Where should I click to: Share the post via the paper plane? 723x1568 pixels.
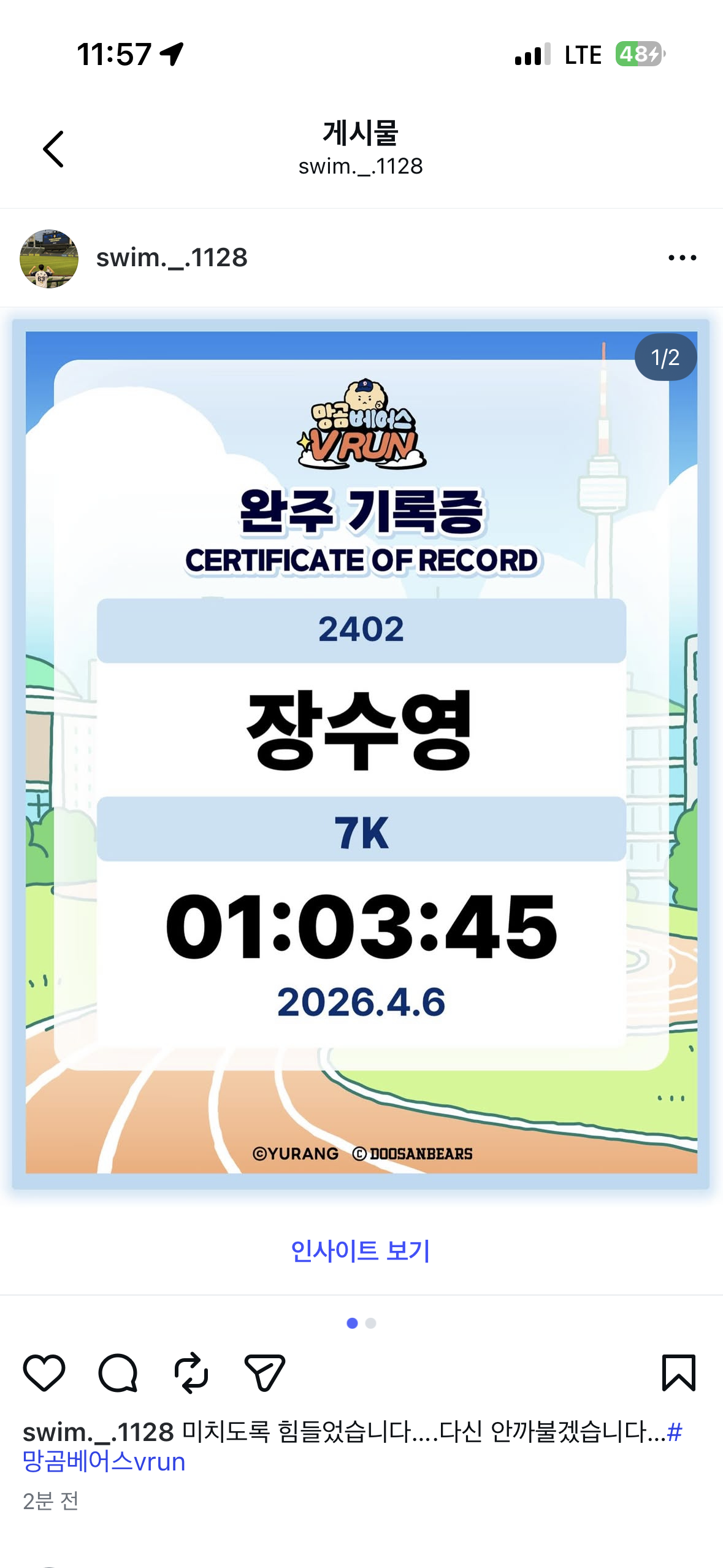pyautogui.click(x=264, y=1372)
